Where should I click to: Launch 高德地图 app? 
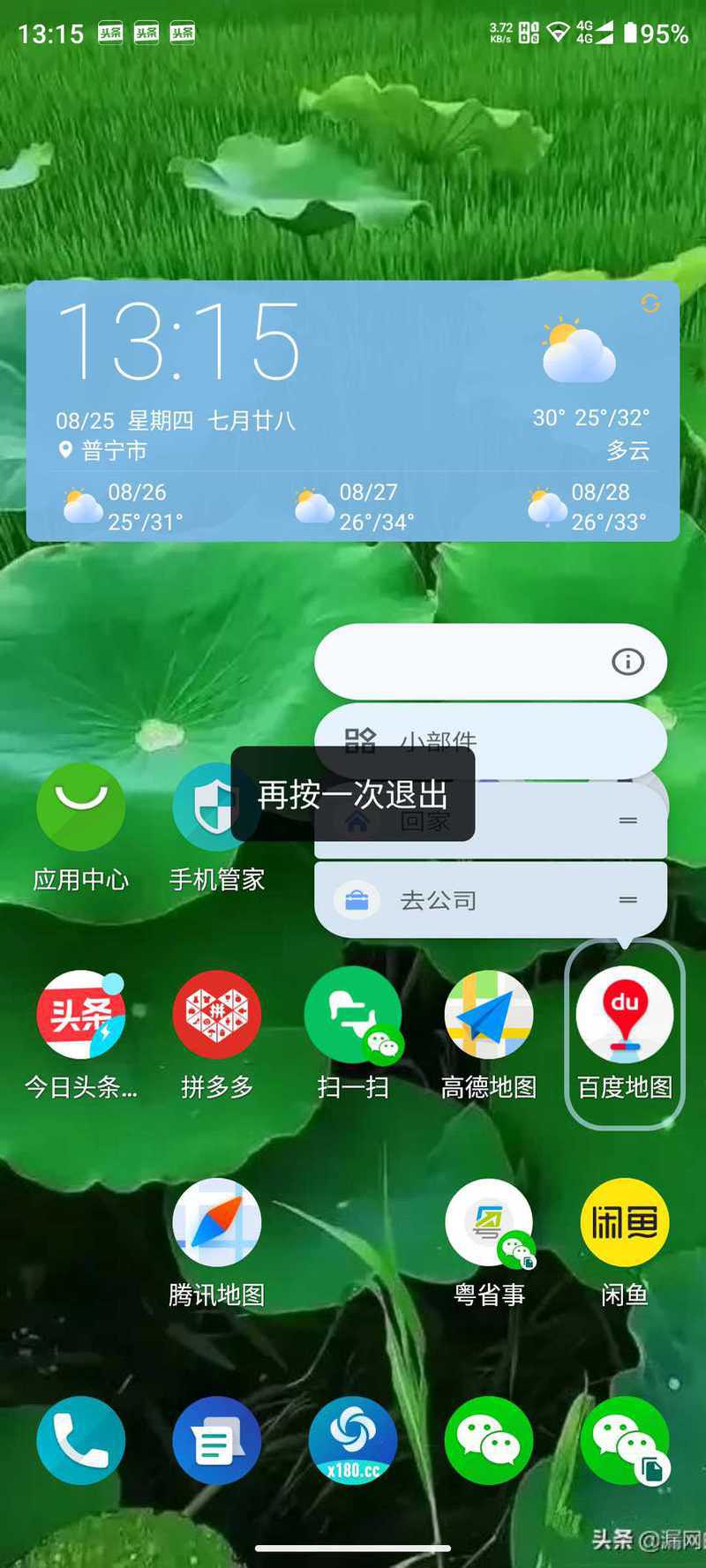coord(489,1034)
